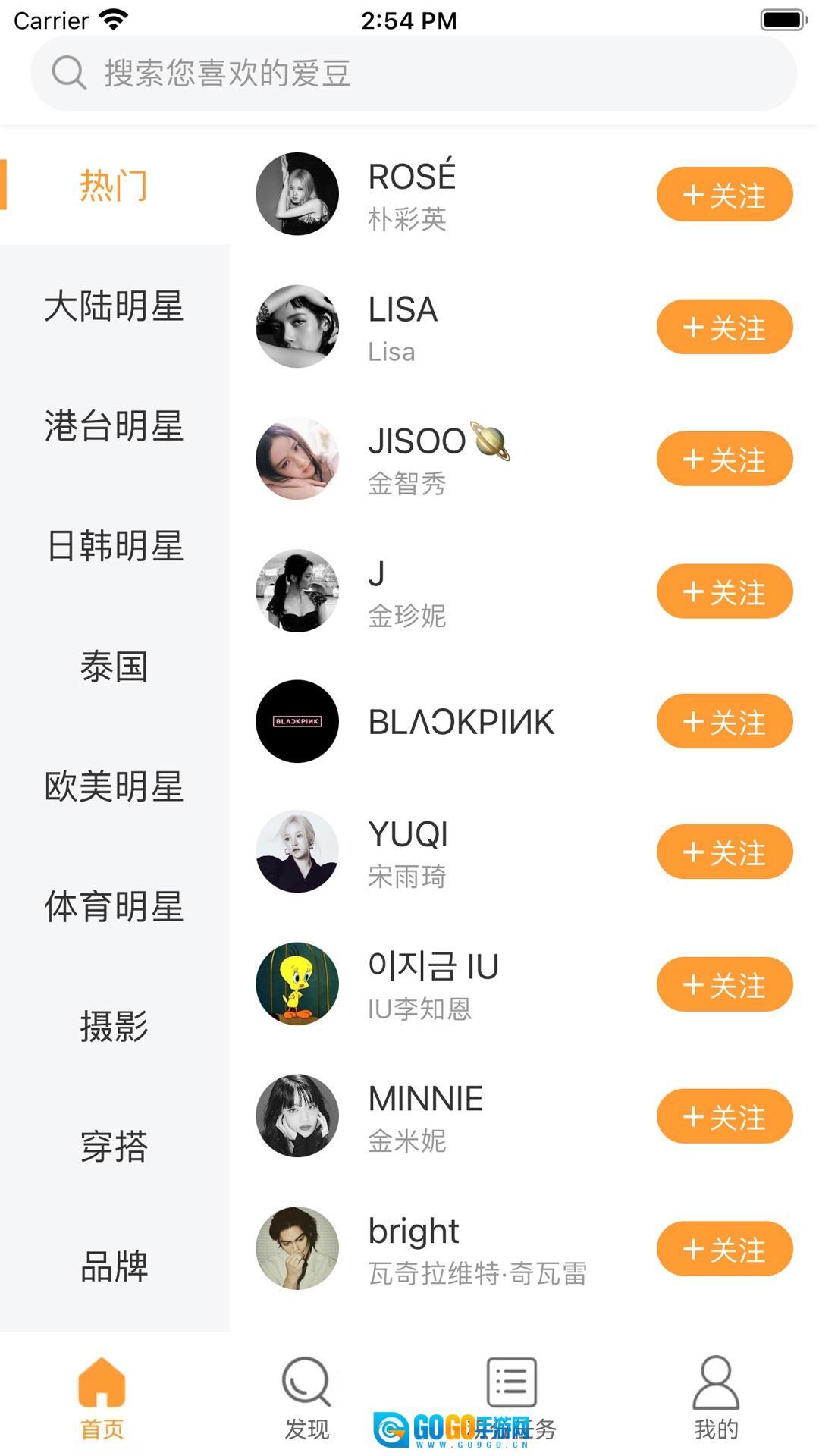Go to the 我的 tab
The height and width of the screenshot is (1456, 819).
[x=716, y=1398]
